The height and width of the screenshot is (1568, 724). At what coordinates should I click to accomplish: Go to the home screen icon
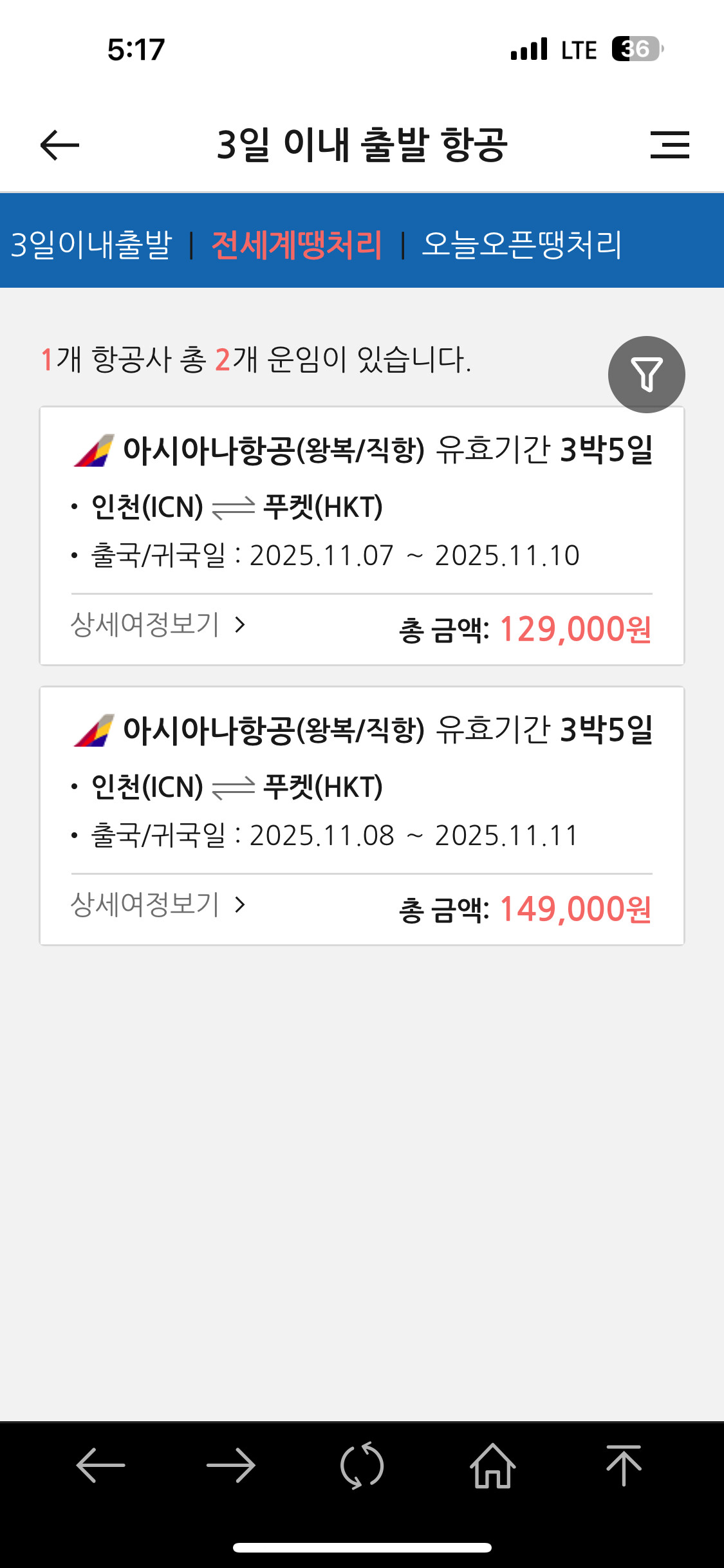[x=492, y=1466]
